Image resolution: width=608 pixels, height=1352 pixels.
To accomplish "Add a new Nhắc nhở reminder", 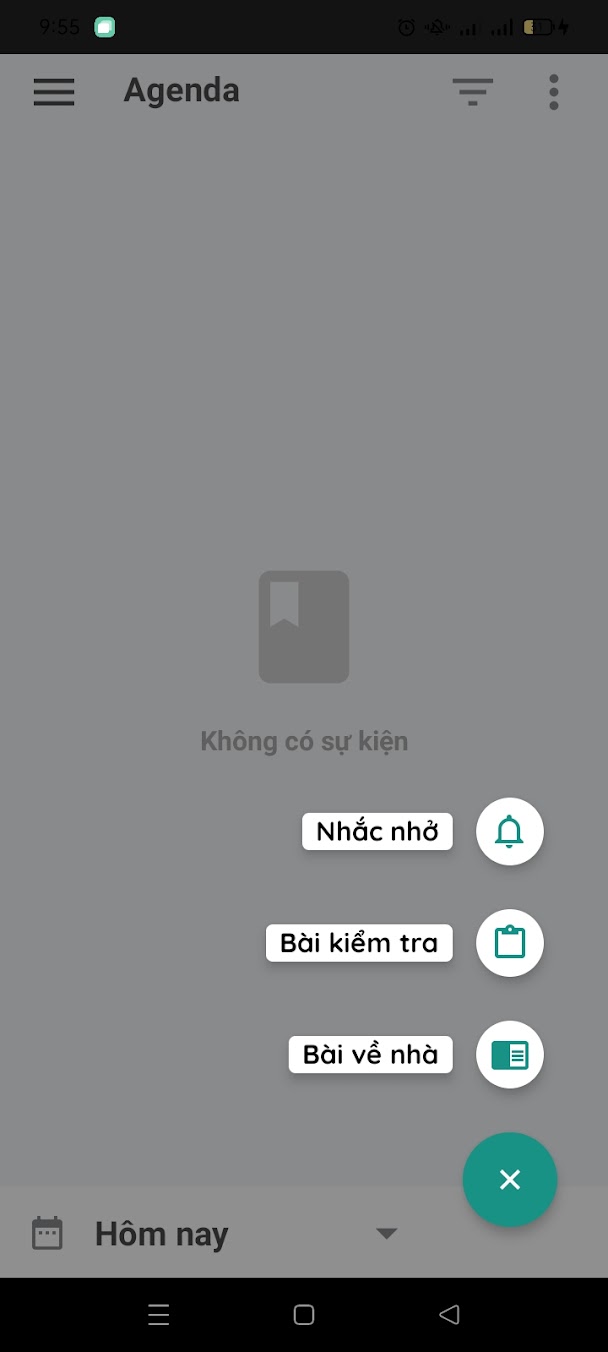I will click(509, 831).
